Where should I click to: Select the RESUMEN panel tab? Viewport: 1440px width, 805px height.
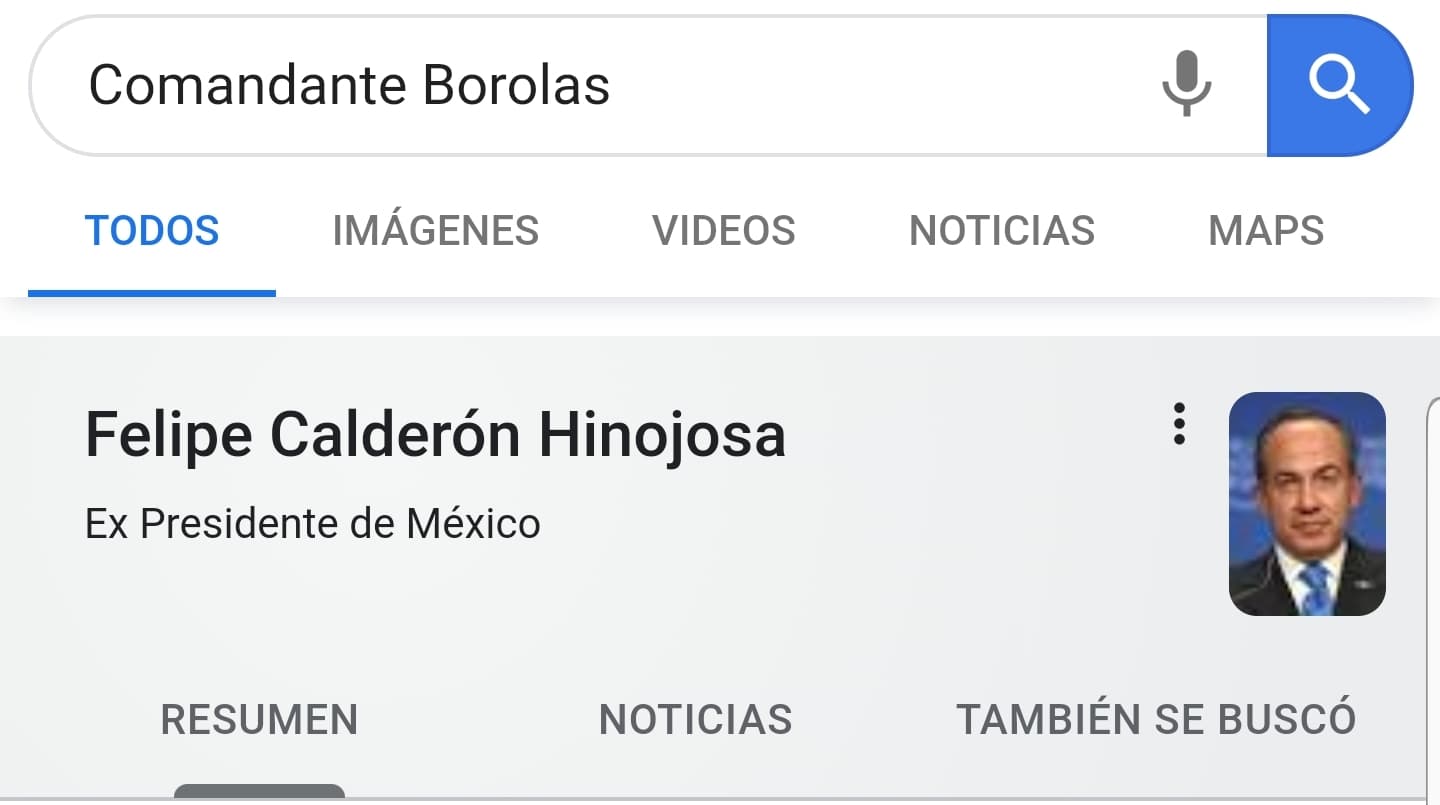pos(259,720)
